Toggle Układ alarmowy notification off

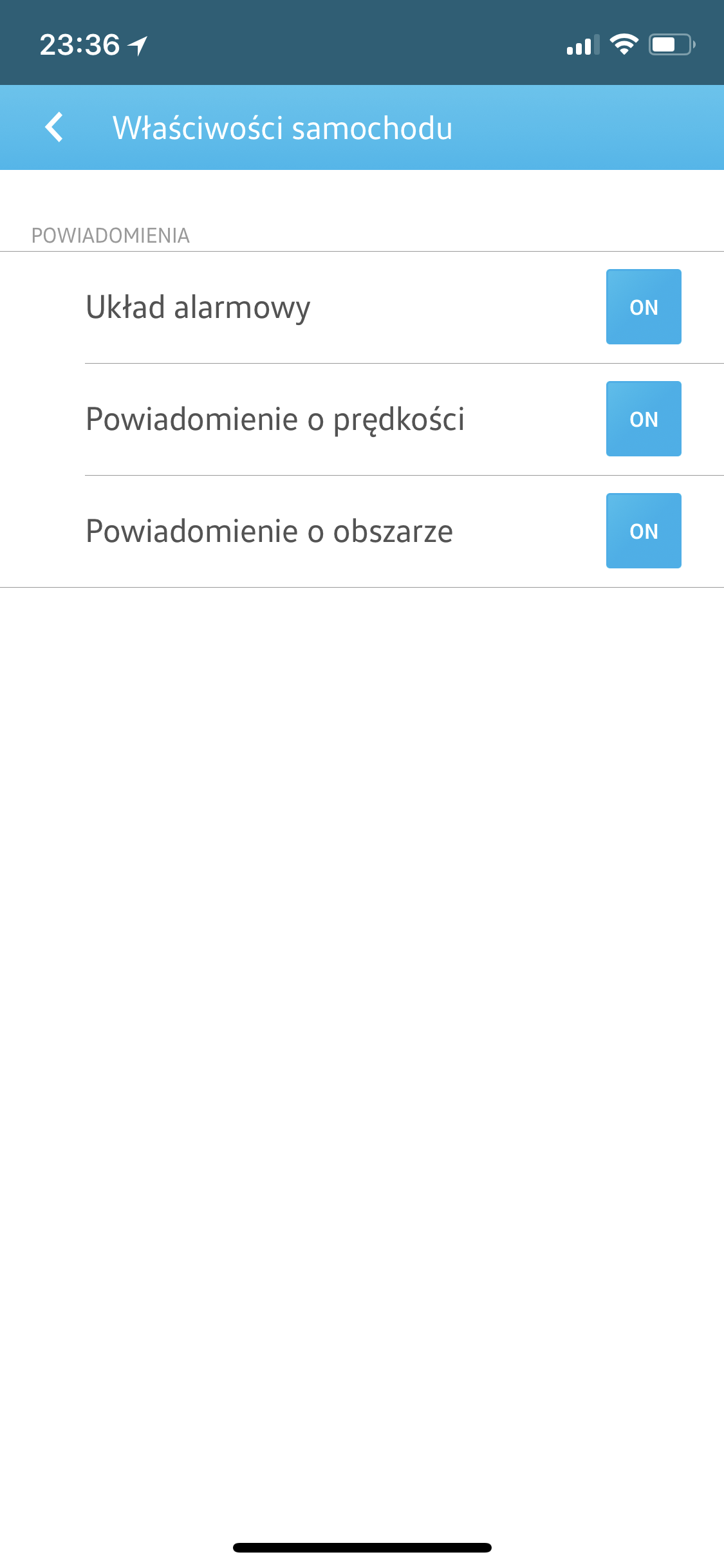(643, 307)
